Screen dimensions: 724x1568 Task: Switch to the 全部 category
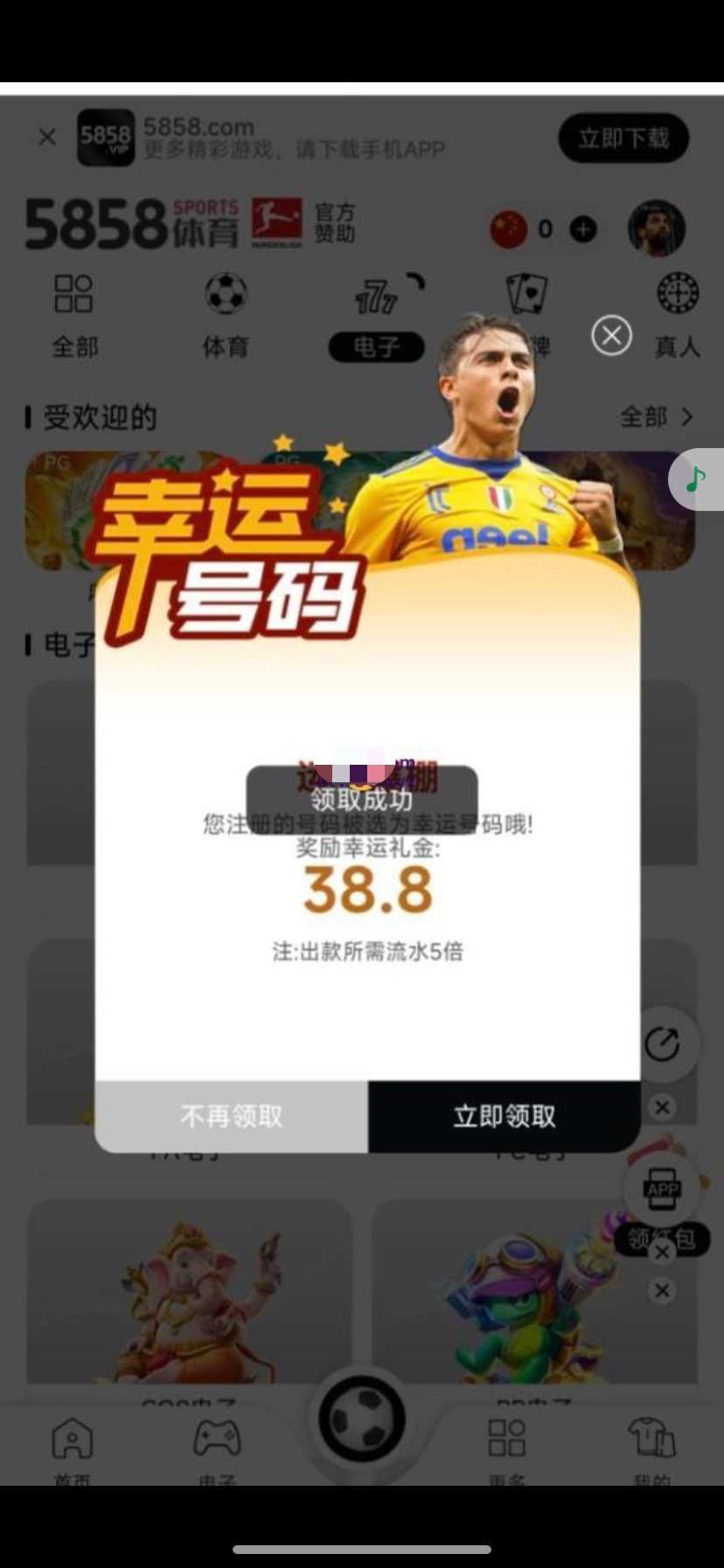74,315
